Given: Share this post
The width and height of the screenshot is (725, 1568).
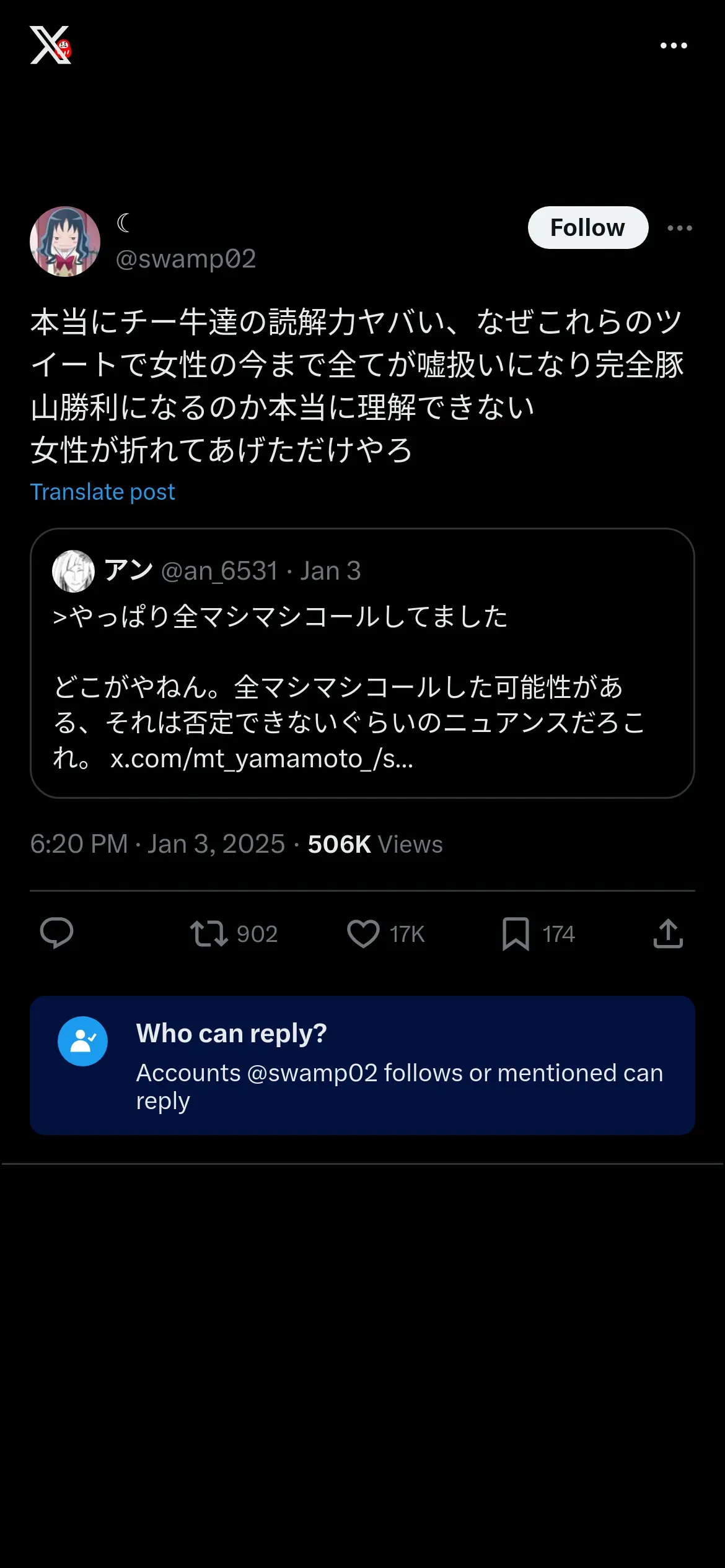Looking at the screenshot, I should 668,934.
